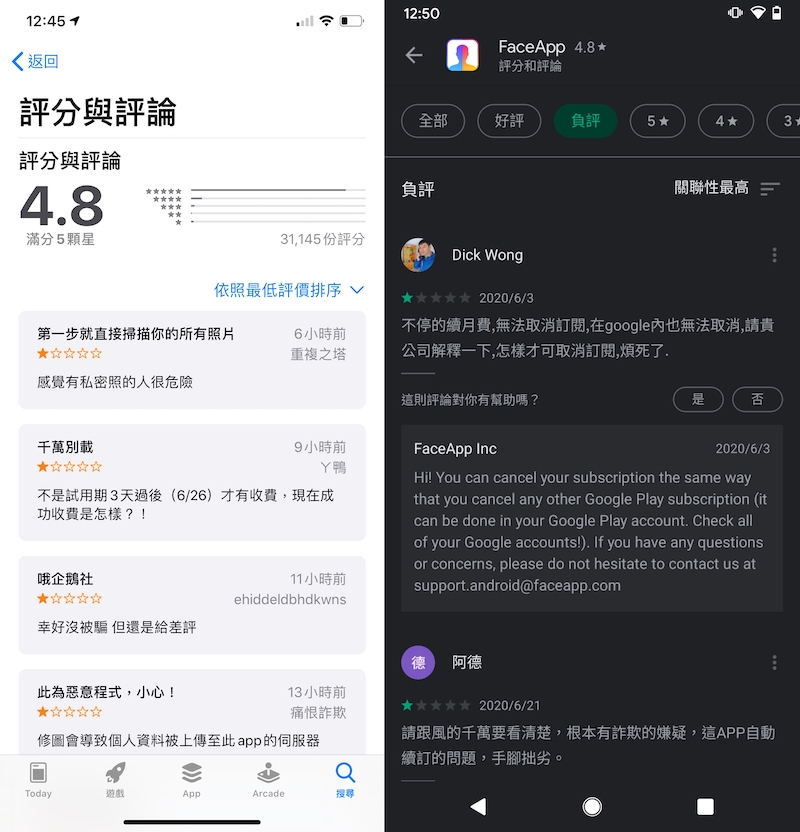Switch to the App tab
Image resolution: width=800 pixels, height=832 pixels.
coord(192,779)
